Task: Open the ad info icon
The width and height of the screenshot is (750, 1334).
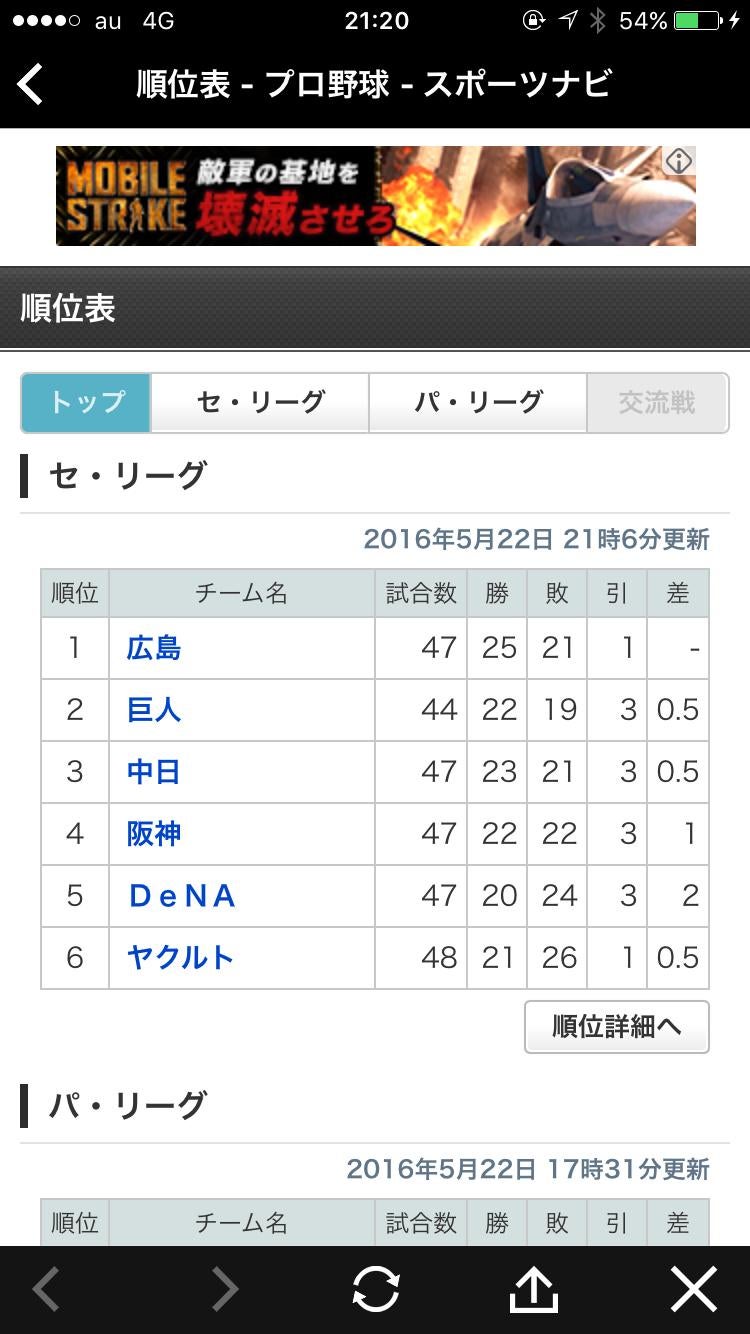Action: (679, 162)
